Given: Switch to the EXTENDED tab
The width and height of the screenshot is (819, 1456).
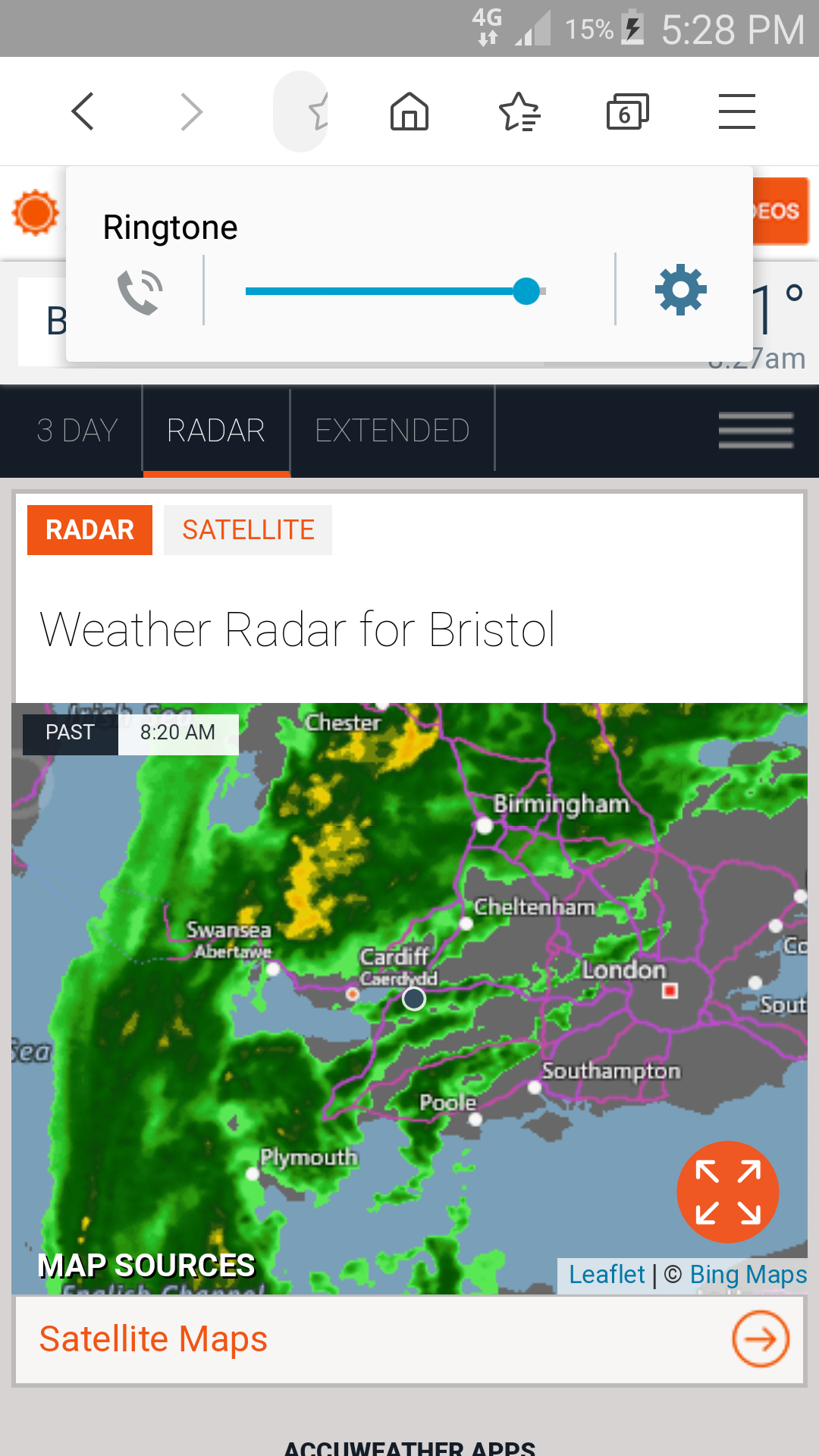Looking at the screenshot, I should [392, 431].
